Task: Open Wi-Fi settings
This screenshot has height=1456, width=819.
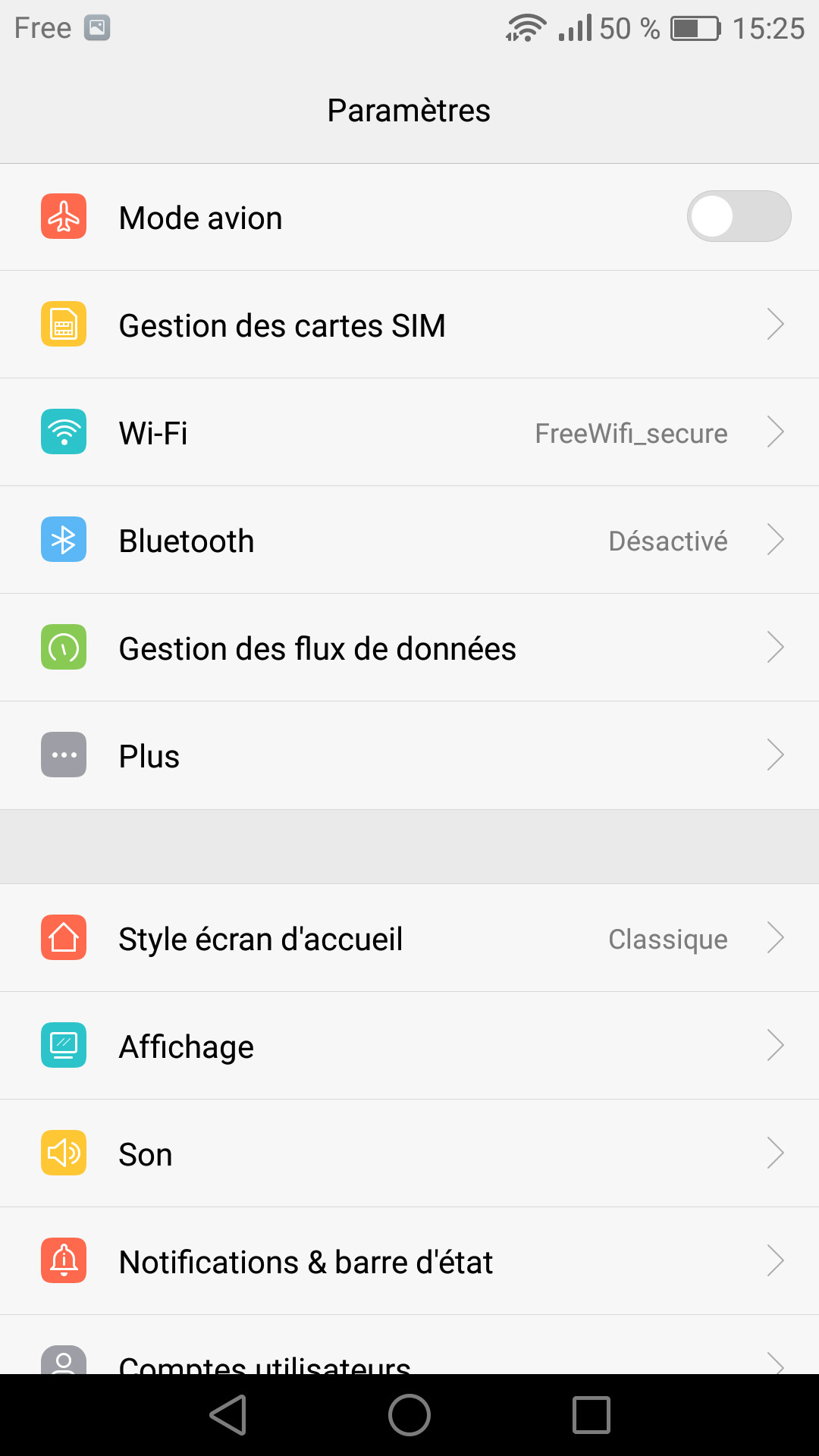Action: tap(409, 432)
